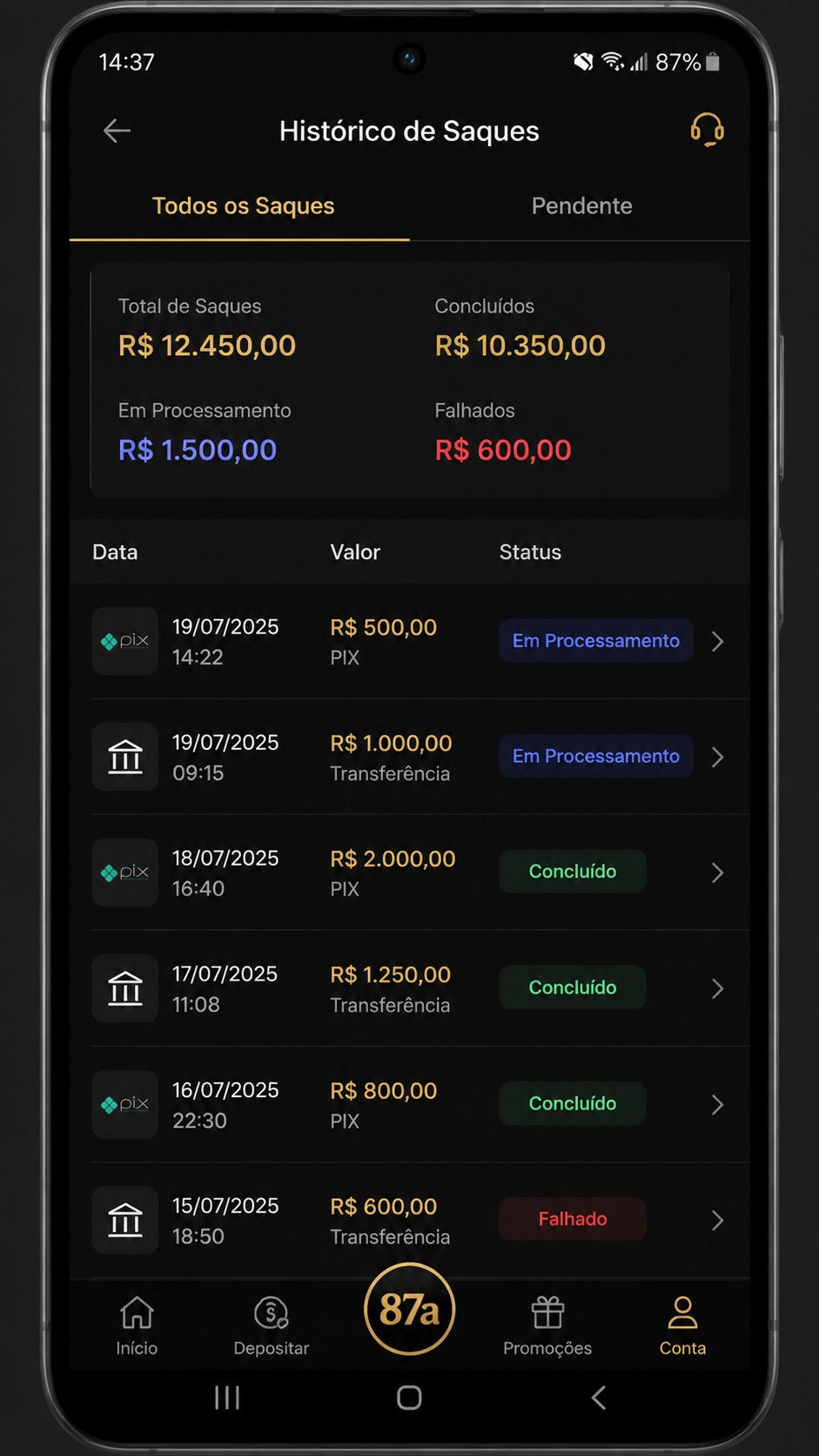View the R$ 800,00 PIX withdrawal

pyautogui.click(x=409, y=1104)
